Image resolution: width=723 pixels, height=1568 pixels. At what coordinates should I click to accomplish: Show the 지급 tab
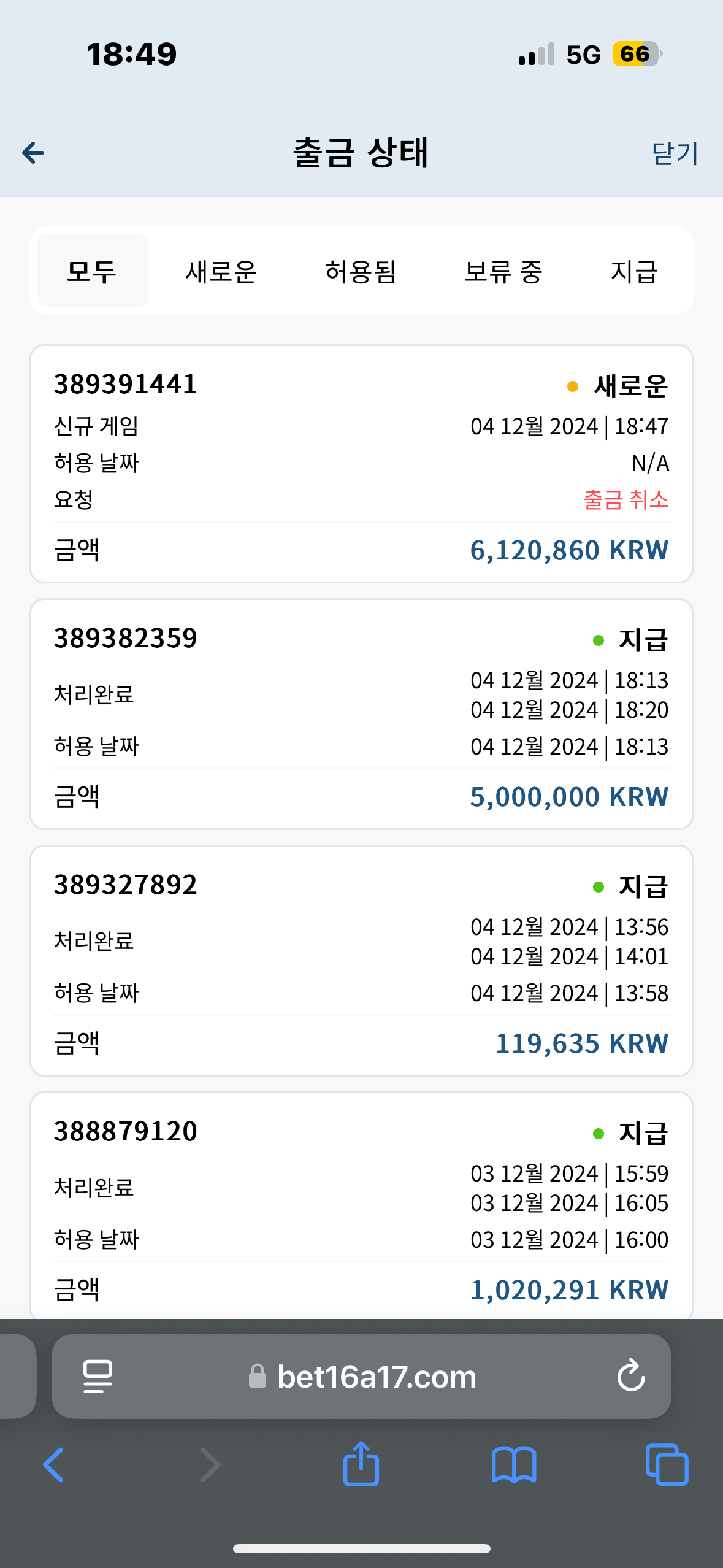pos(634,271)
